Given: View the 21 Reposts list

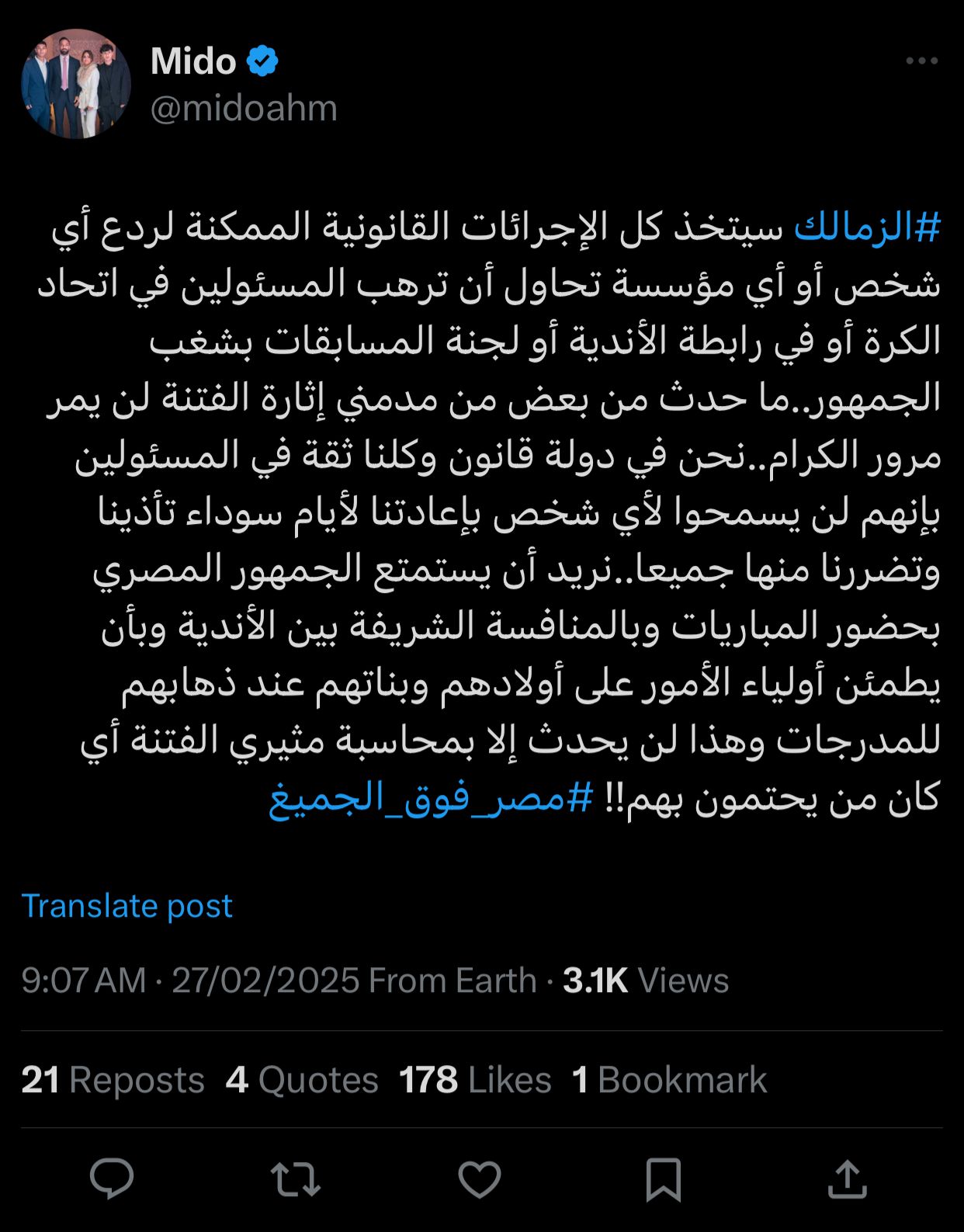Looking at the screenshot, I should [x=113, y=1080].
